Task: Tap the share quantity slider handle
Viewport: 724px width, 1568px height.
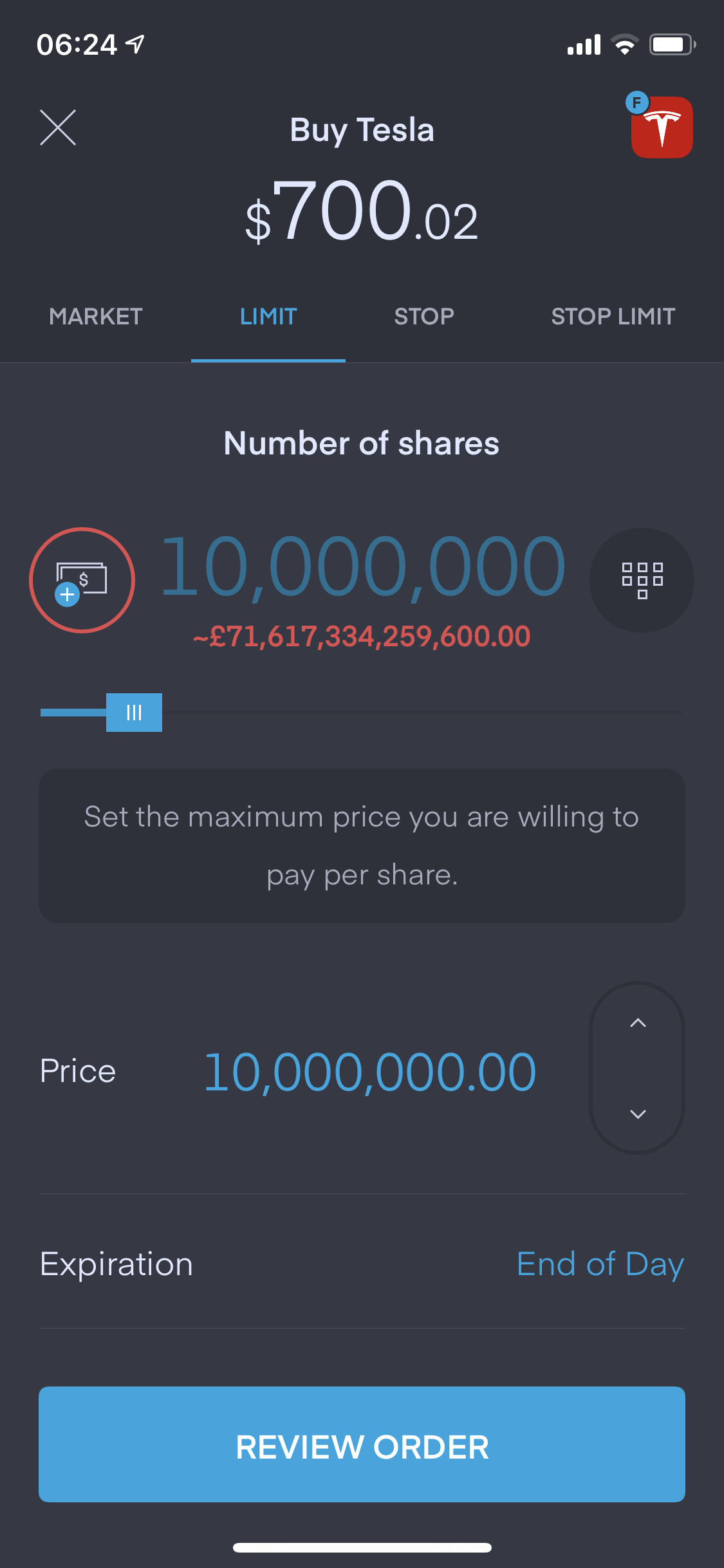Action: (134, 713)
